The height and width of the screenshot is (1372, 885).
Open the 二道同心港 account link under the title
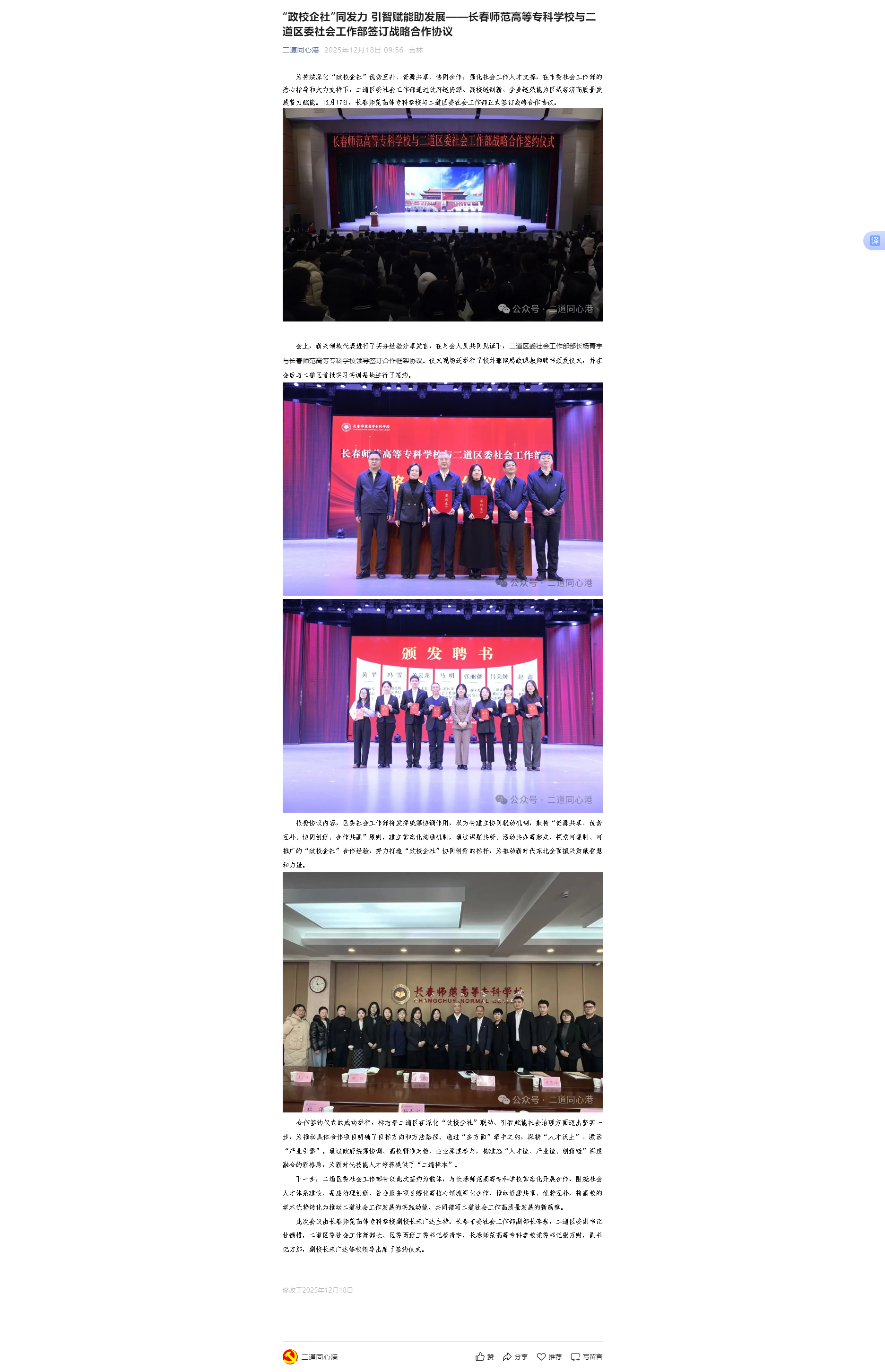pyautogui.click(x=300, y=50)
